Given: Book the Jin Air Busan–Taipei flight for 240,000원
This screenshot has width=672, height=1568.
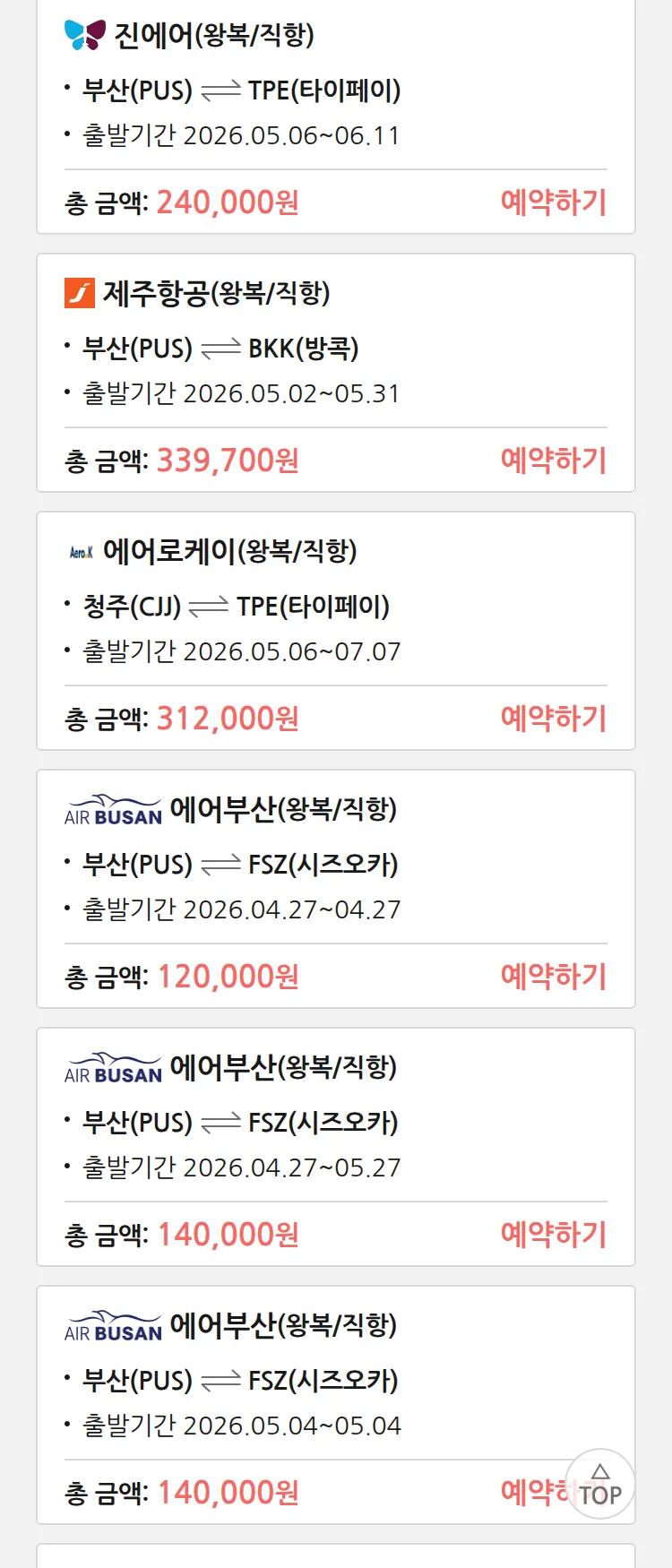Looking at the screenshot, I should pos(553,202).
